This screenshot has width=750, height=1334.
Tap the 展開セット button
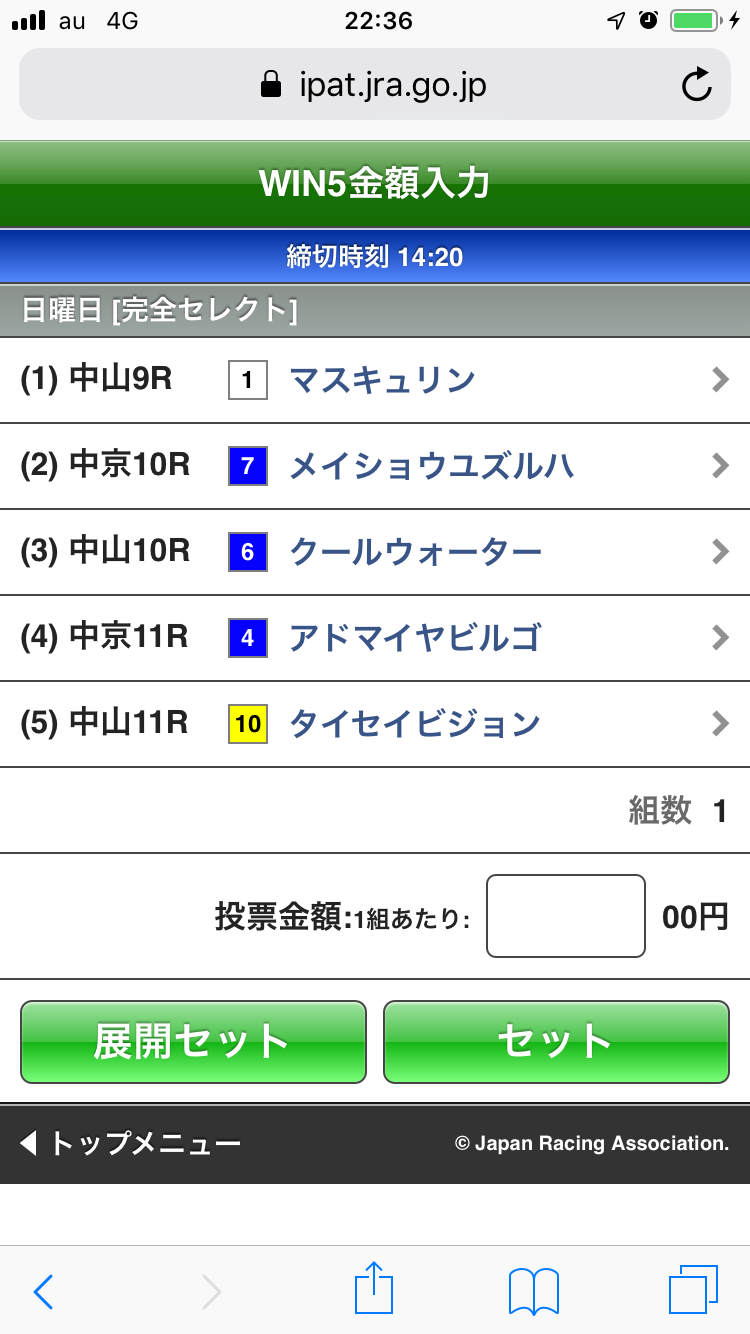pyautogui.click(x=193, y=1041)
